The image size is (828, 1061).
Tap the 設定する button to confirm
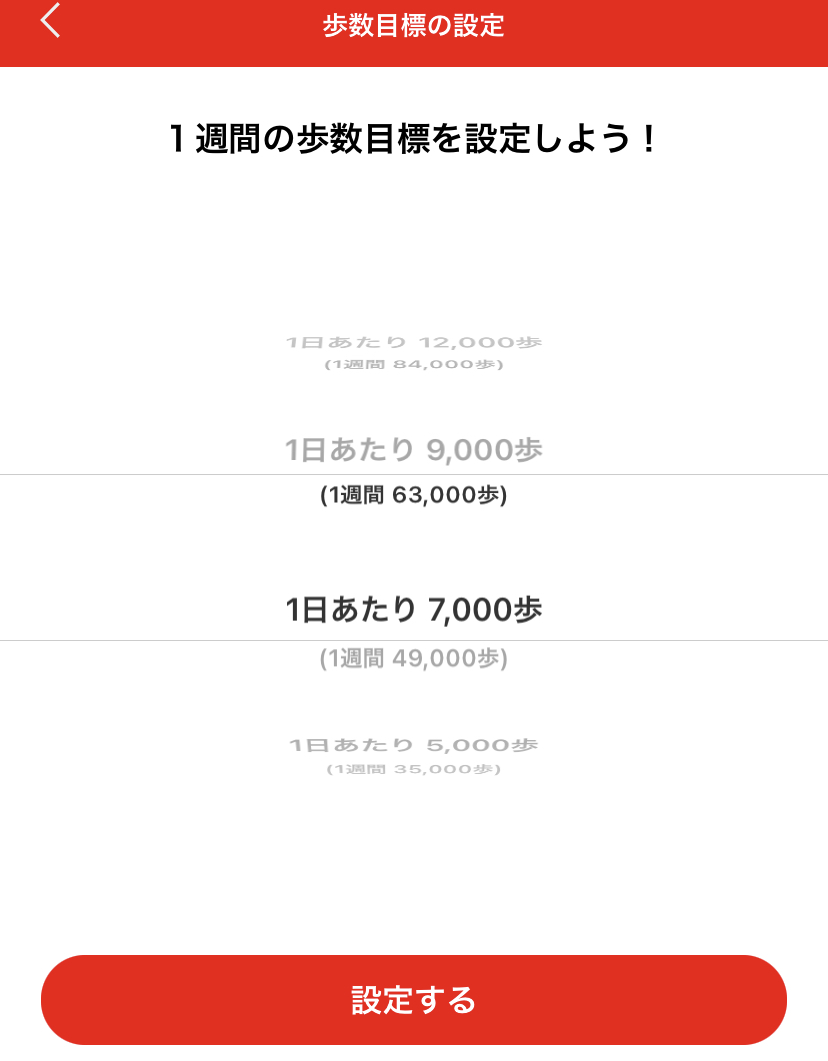click(x=414, y=999)
